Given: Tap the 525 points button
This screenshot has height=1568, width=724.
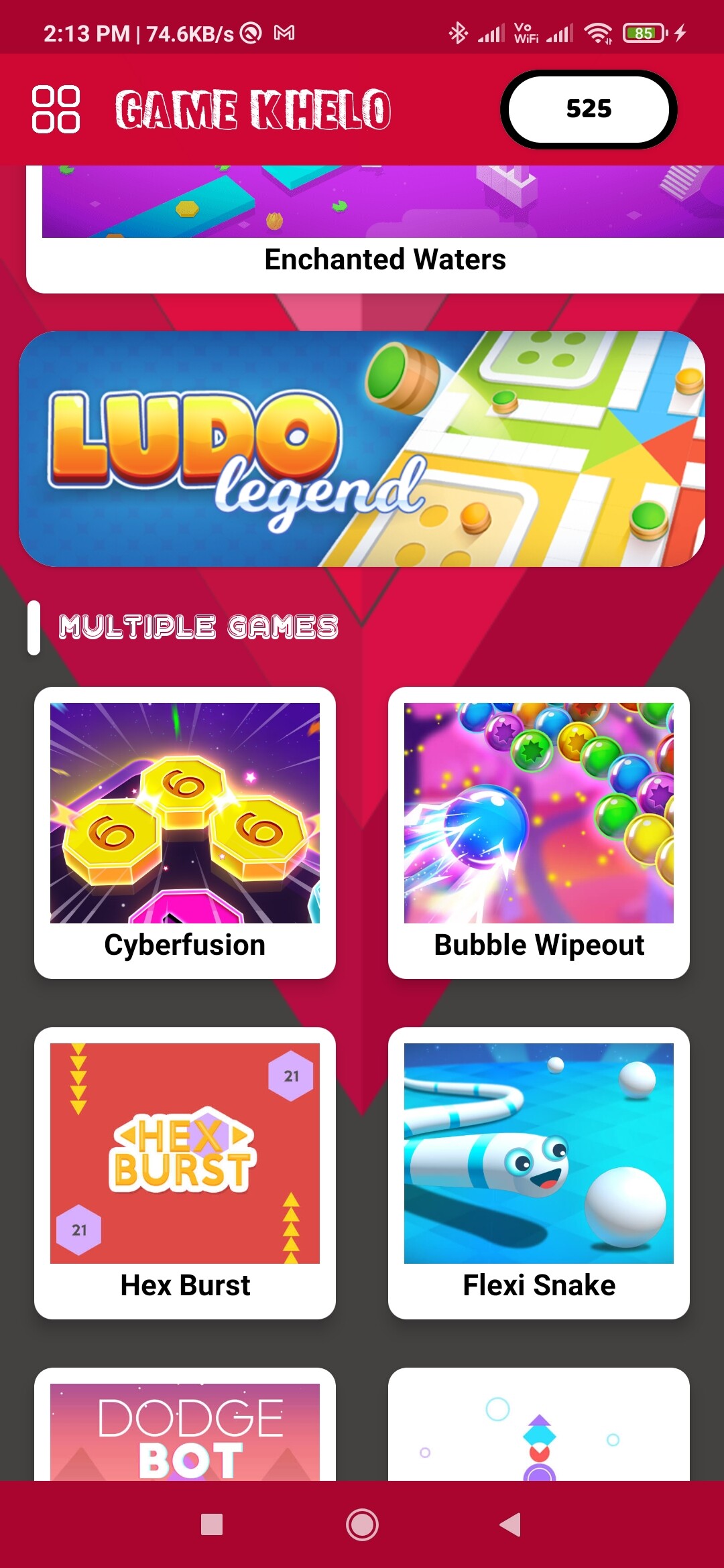Looking at the screenshot, I should [589, 109].
